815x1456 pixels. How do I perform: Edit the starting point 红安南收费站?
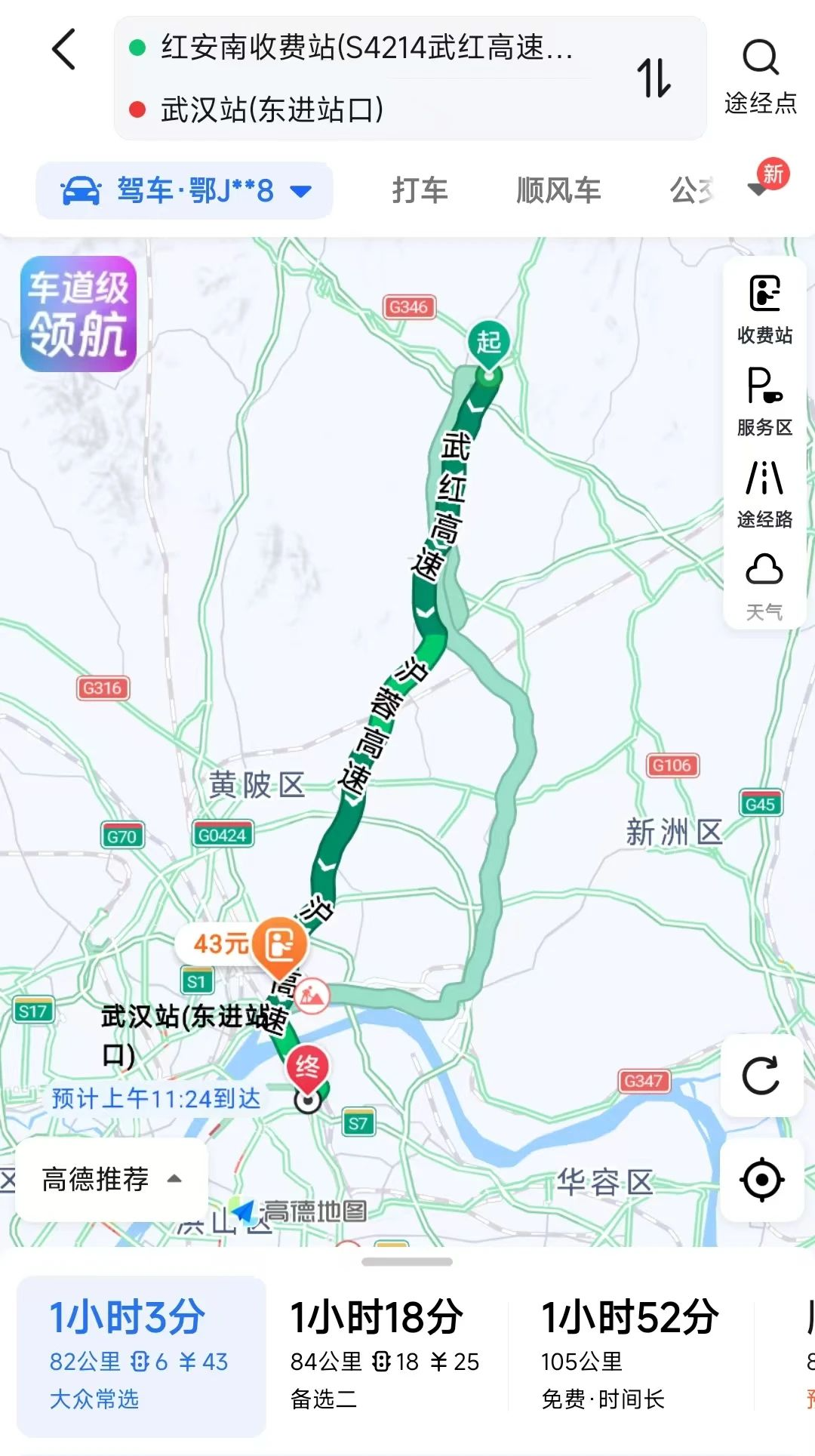click(366, 48)
